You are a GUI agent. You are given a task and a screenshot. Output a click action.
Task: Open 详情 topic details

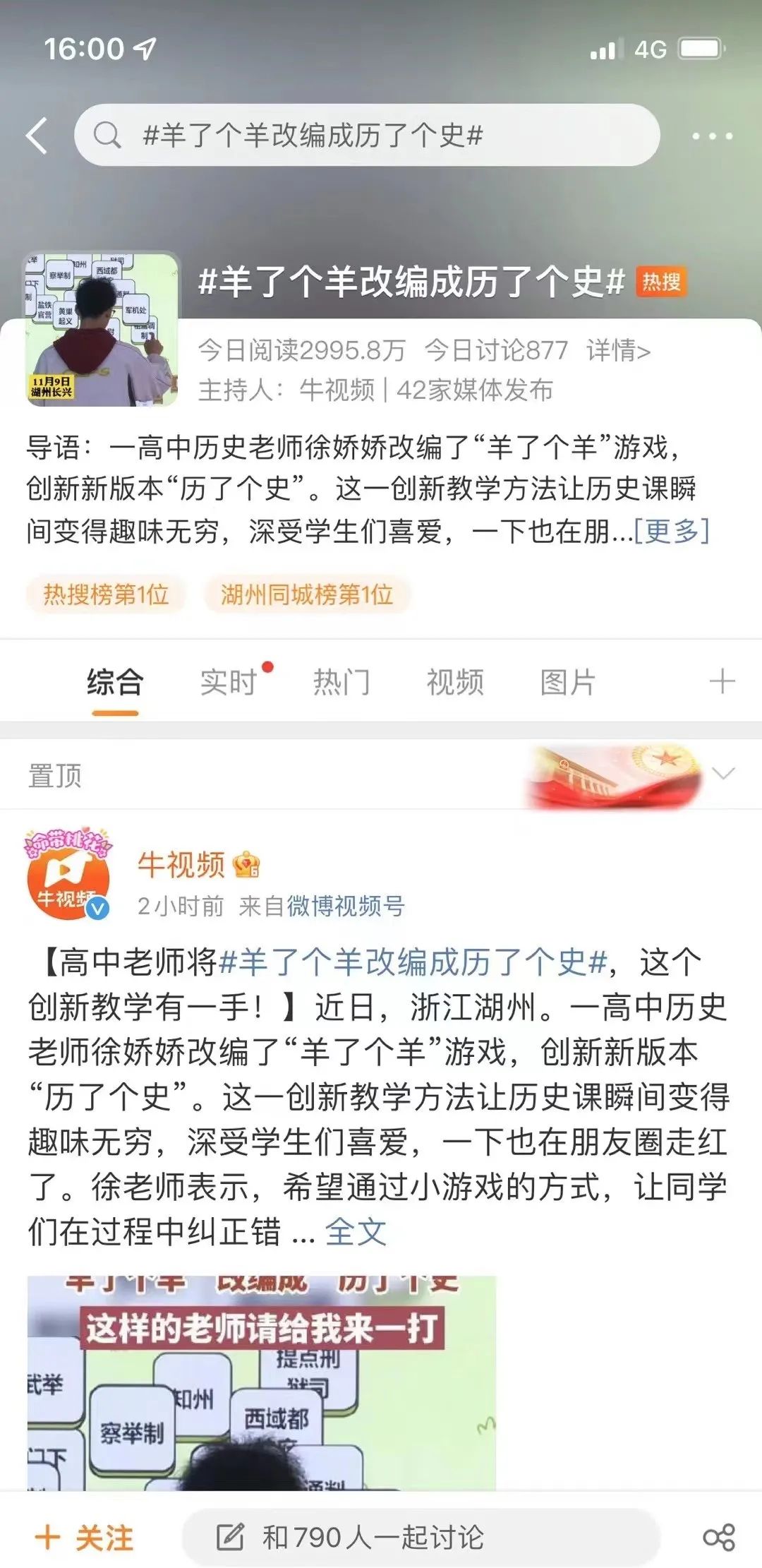pos(618,350)
